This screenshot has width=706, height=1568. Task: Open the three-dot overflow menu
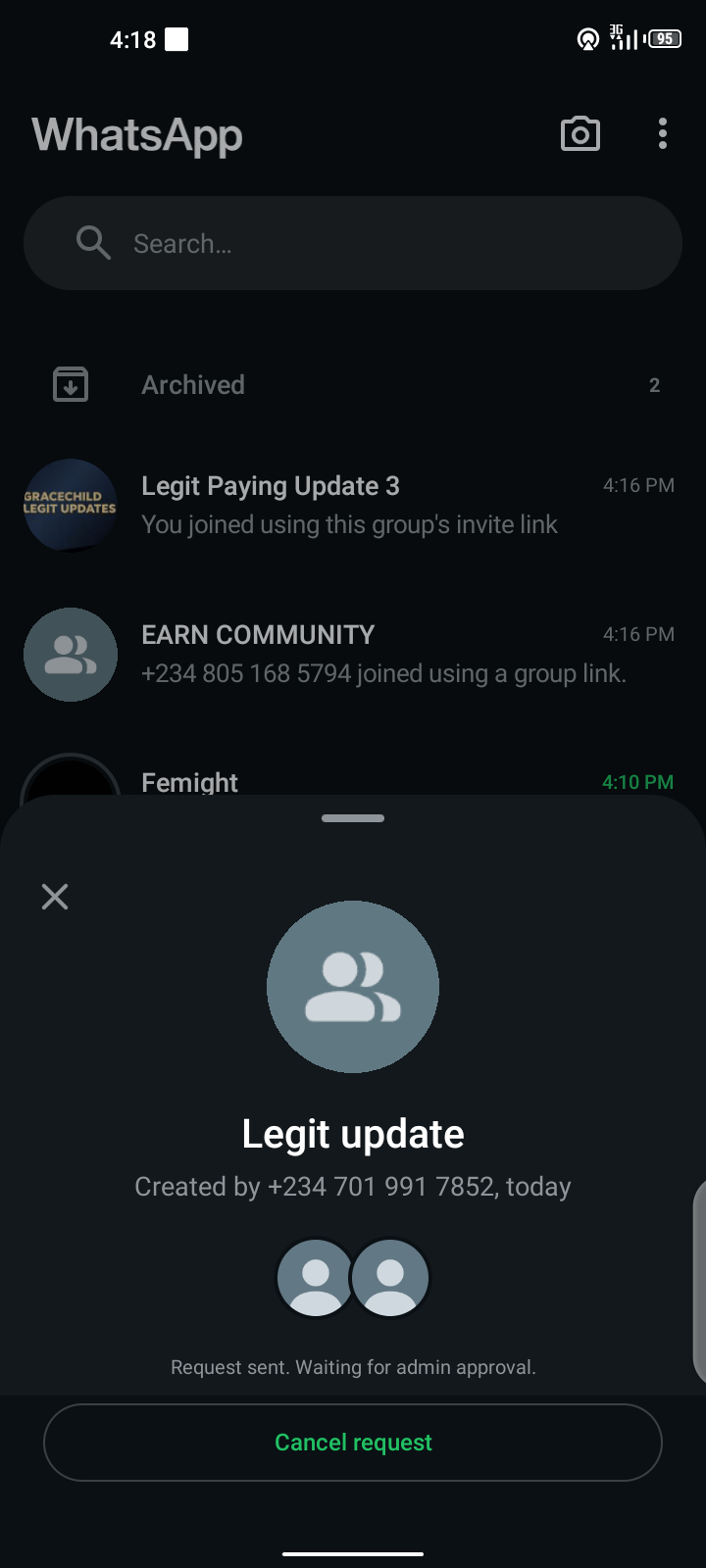663,134
